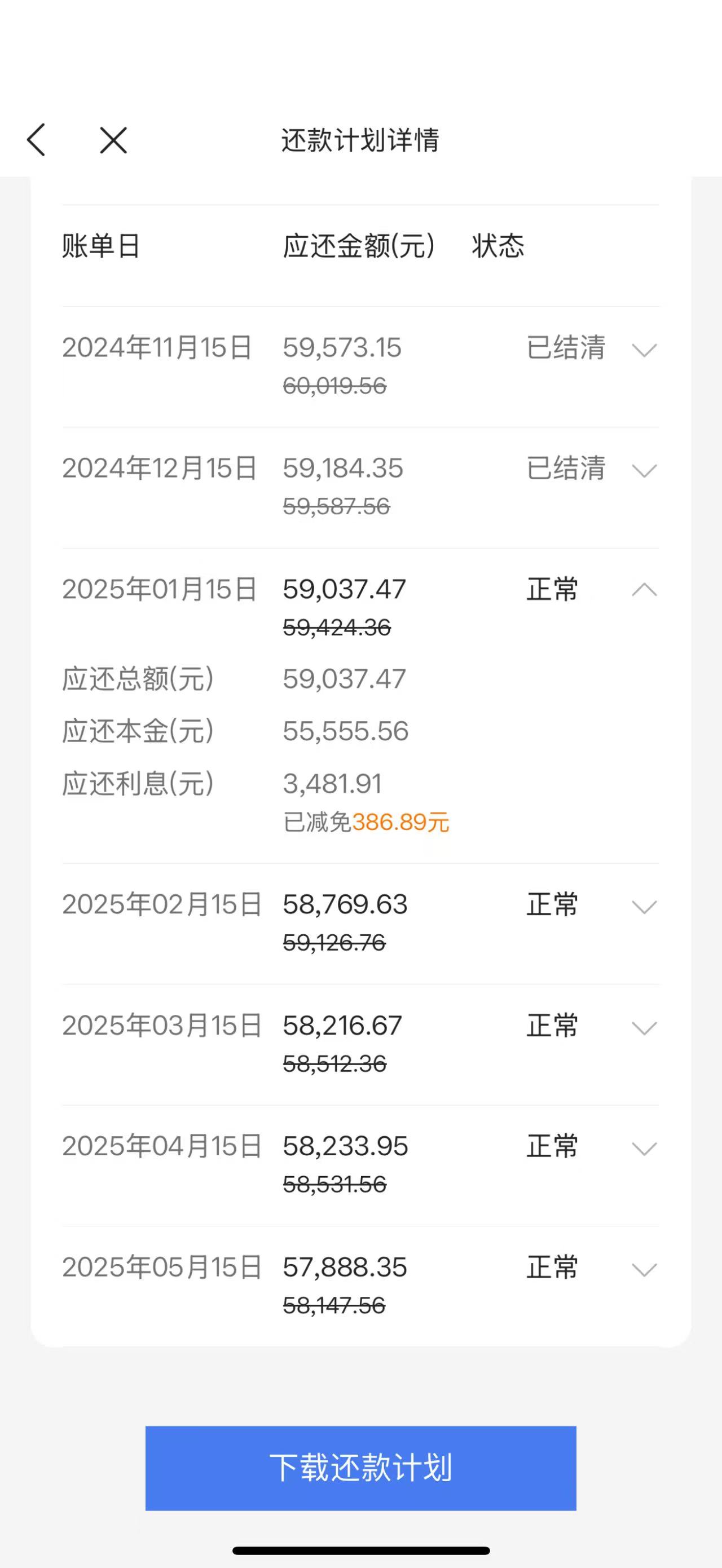Go back using the top-left arrow
The height and width of the screenshot is (1568, 722).
(37, 140)
